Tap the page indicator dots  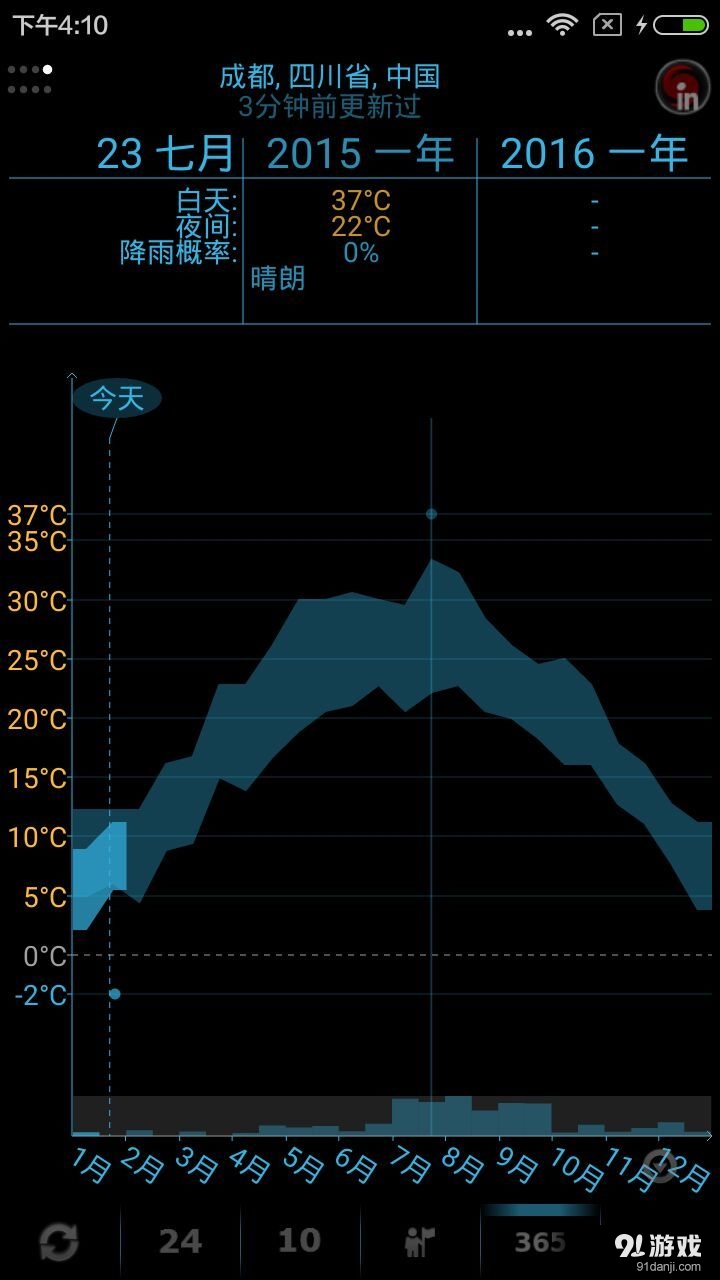pos(30,80)
